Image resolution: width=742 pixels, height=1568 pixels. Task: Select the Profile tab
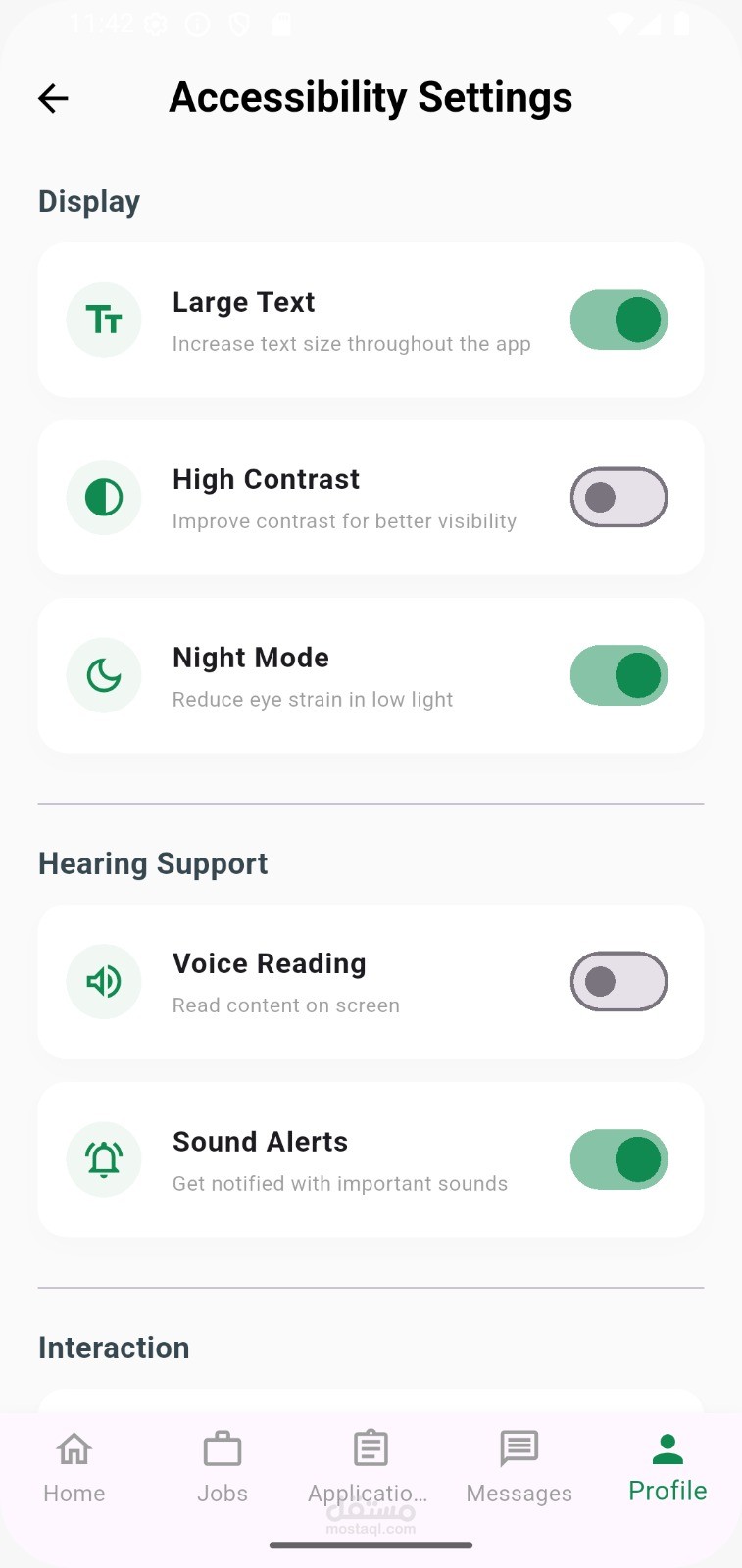pyautogui.click(x=668, y=1468)
